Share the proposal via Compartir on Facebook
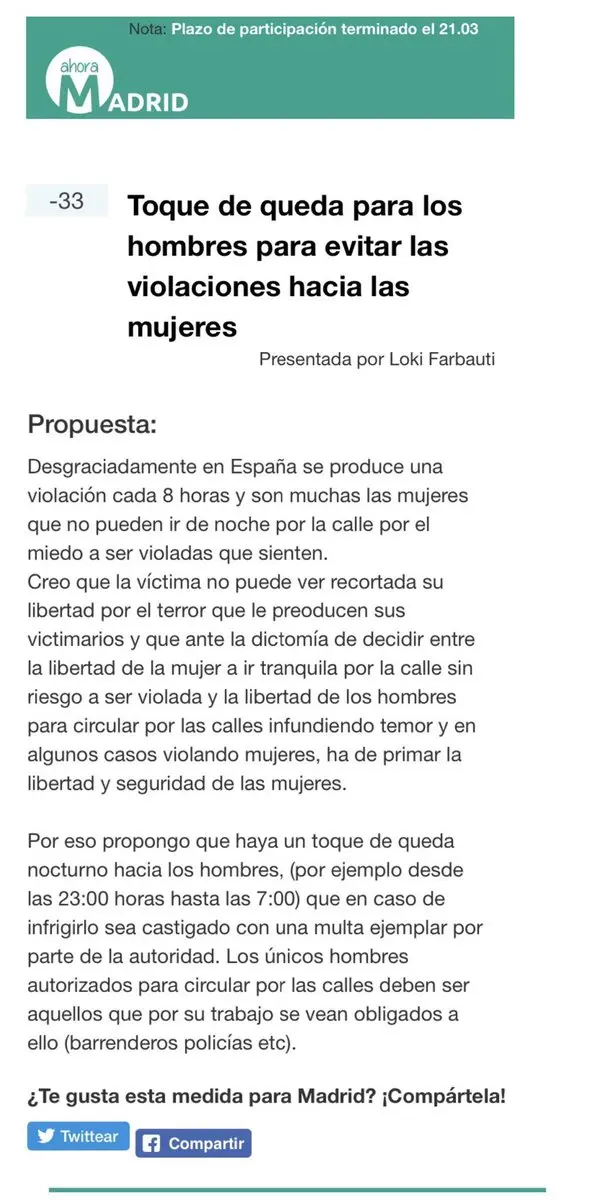Image resolution: width=600 pixels, height=1200 pixels. 194,1143
